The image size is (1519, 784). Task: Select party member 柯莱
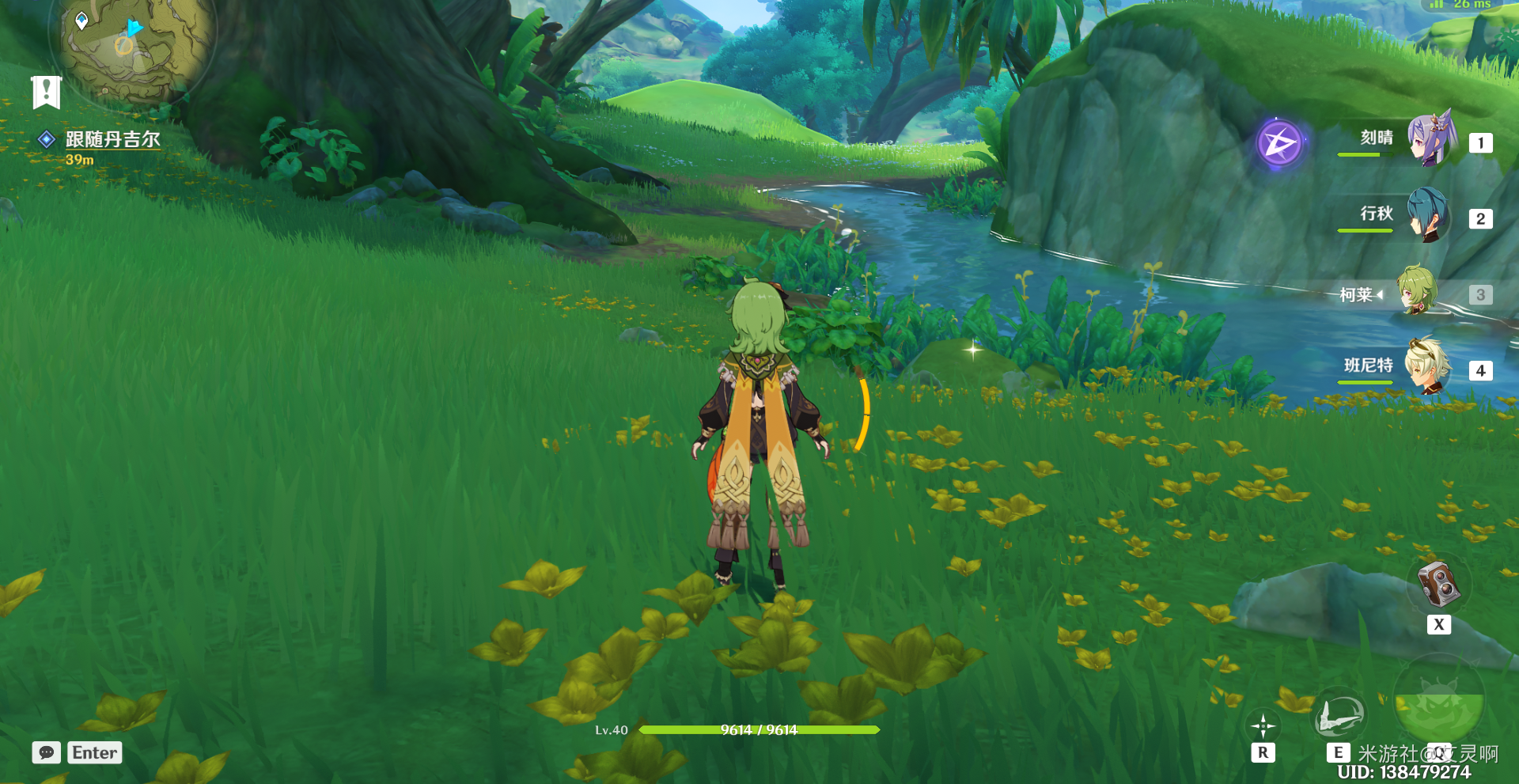1416,291
